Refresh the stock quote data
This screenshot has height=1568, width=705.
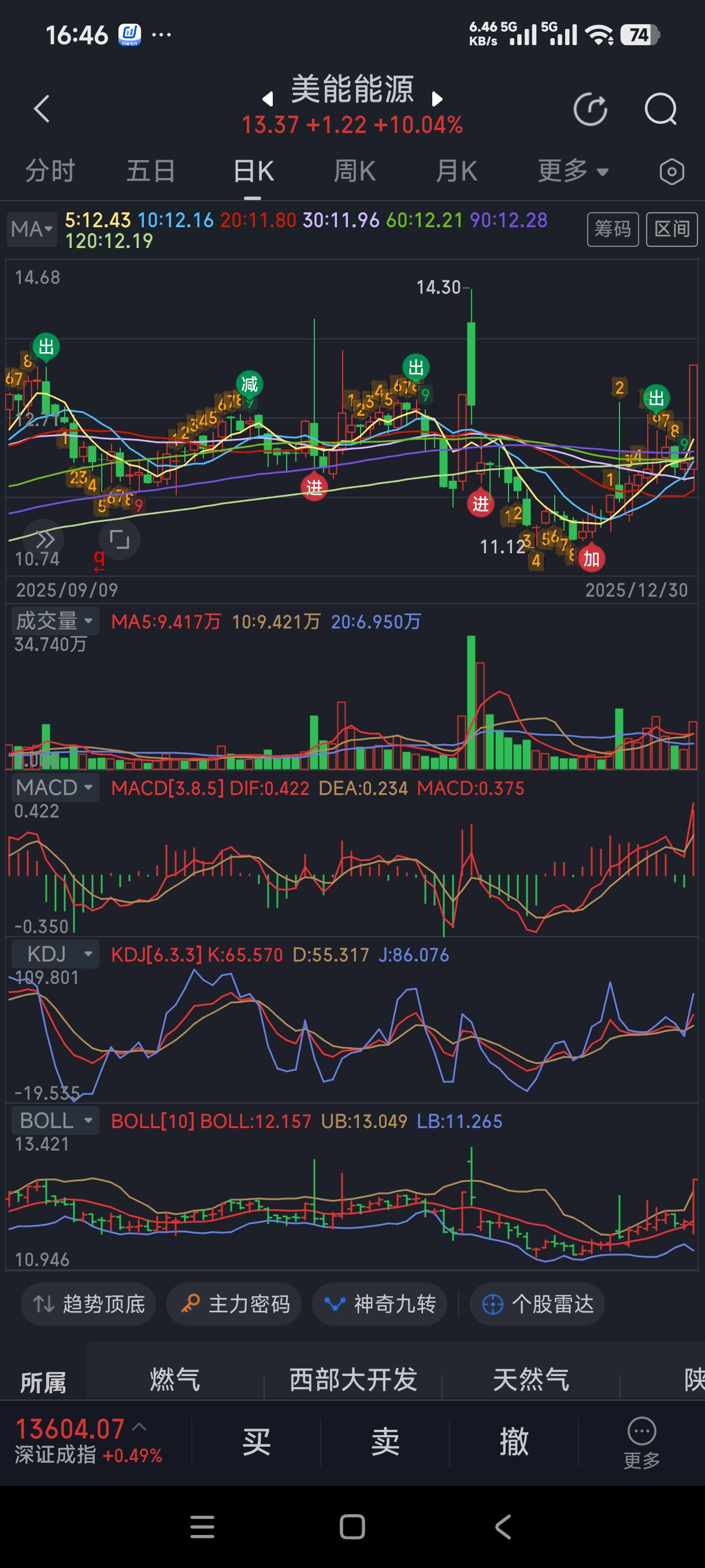590,110
